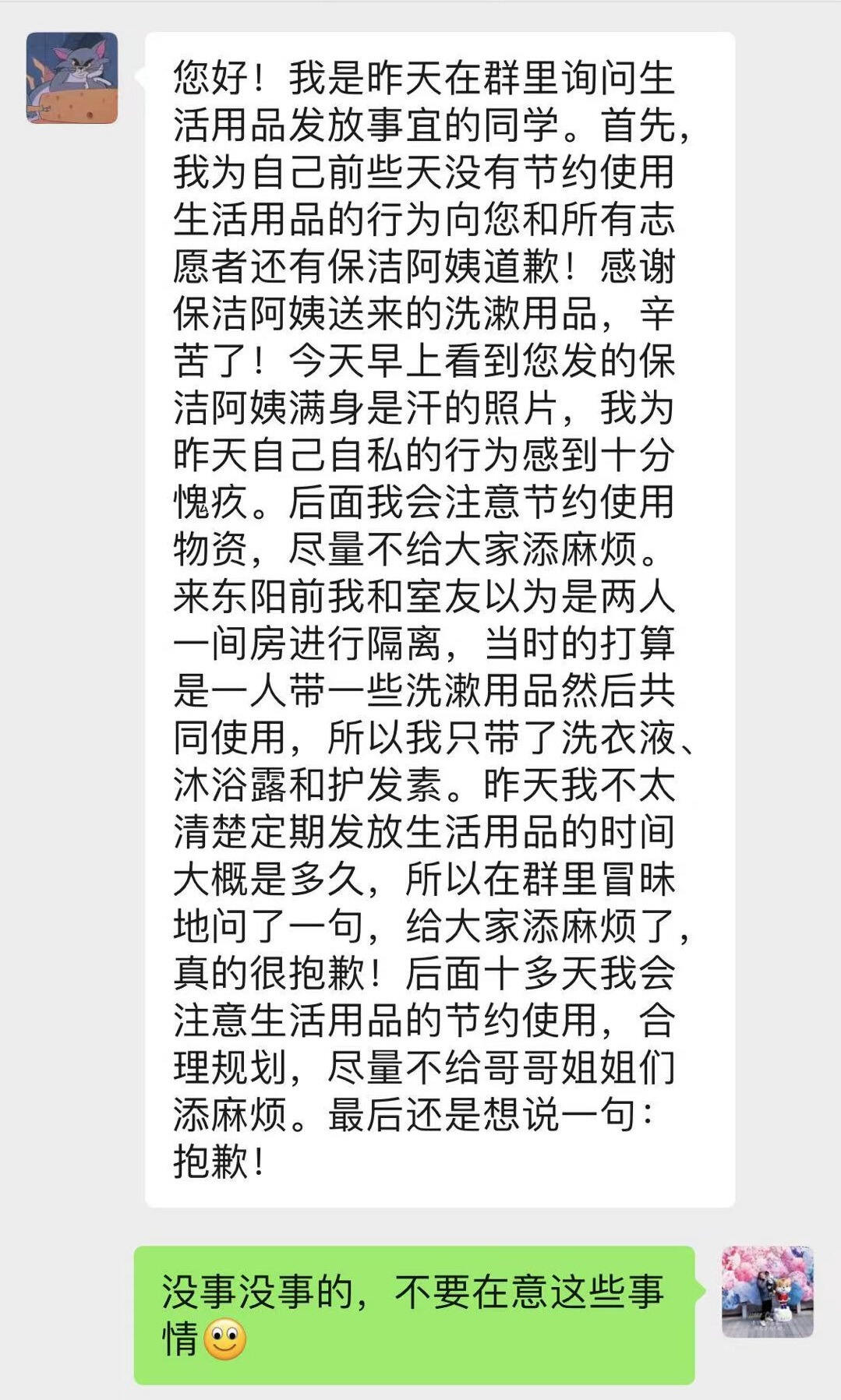Open the replier's avatar beside the green bubble
The image size is (841, 1400).
(x=768, y=1291)
